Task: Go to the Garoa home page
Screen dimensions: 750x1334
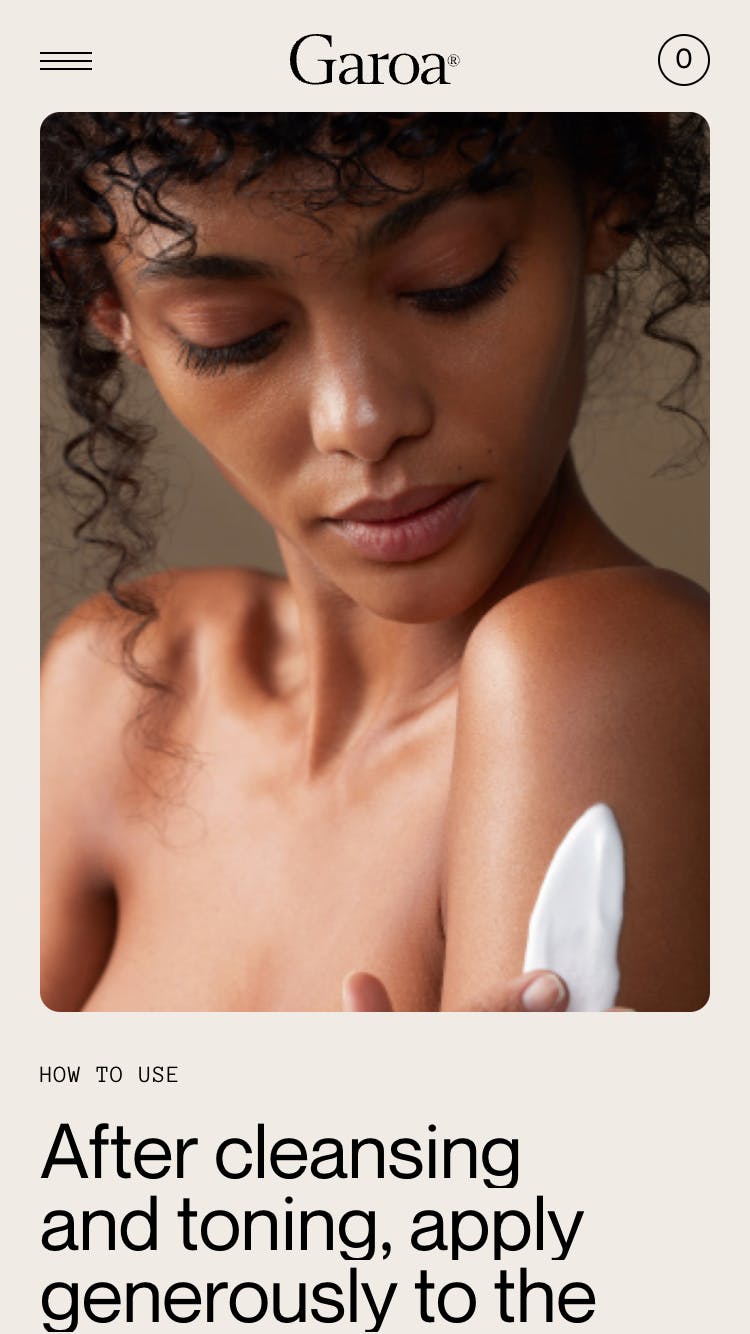Action: click(373, 61)
